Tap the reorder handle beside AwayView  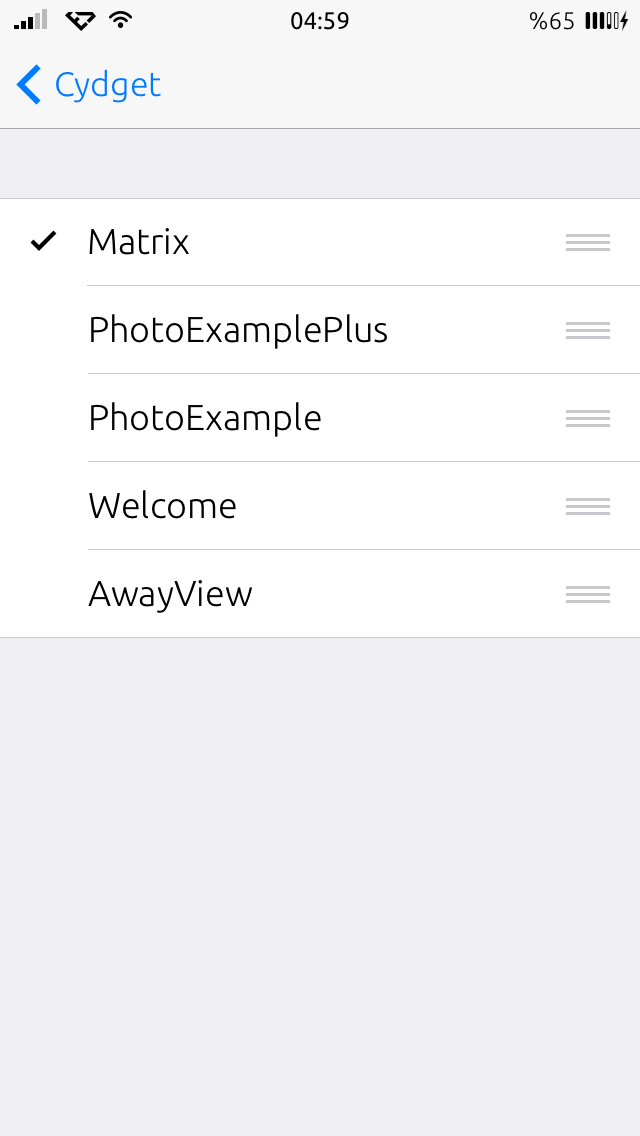588,594
